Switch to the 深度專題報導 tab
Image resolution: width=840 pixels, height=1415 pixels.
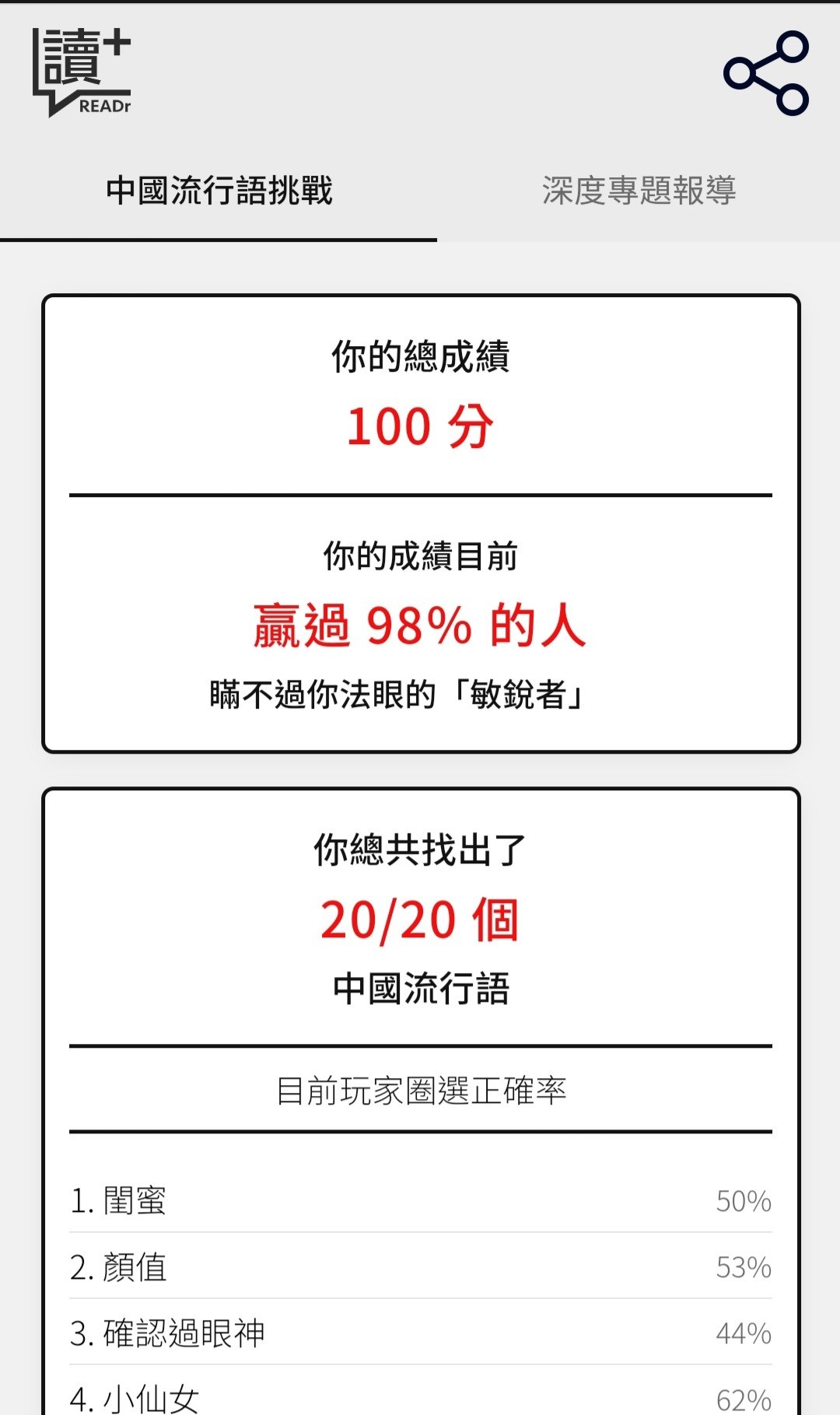(x=639, y=191)
